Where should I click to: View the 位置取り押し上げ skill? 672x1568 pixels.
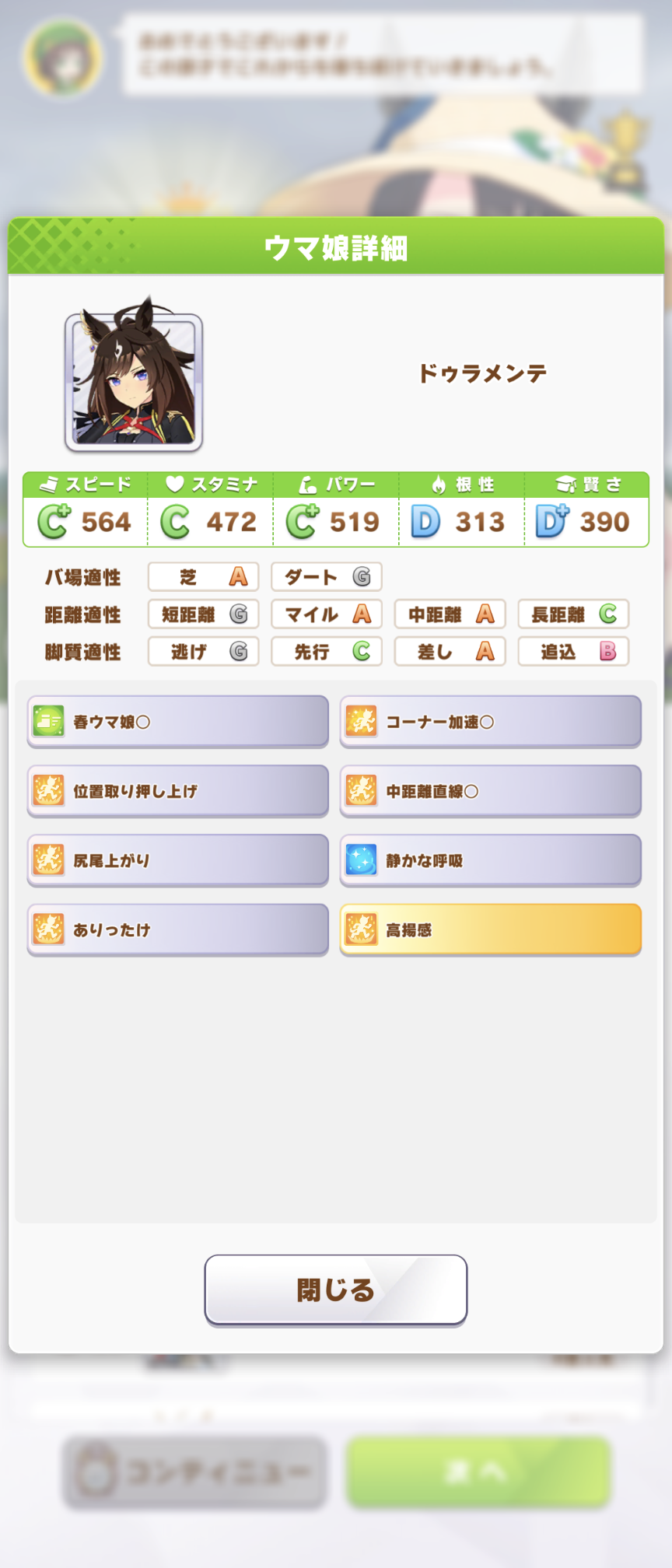tap(178, 791)
